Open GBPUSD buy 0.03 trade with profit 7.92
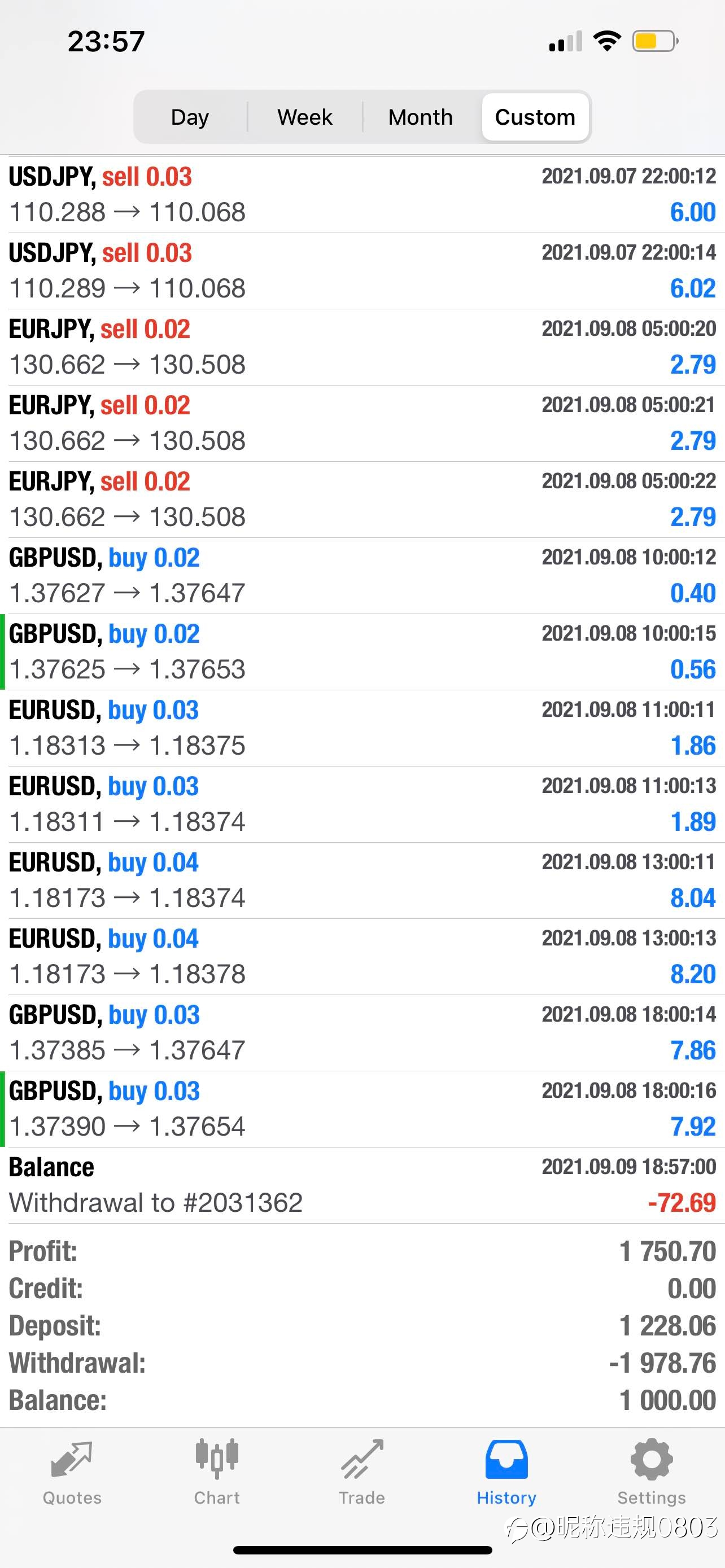Viewport: 725px width, 1568px height. point(362,1110)
